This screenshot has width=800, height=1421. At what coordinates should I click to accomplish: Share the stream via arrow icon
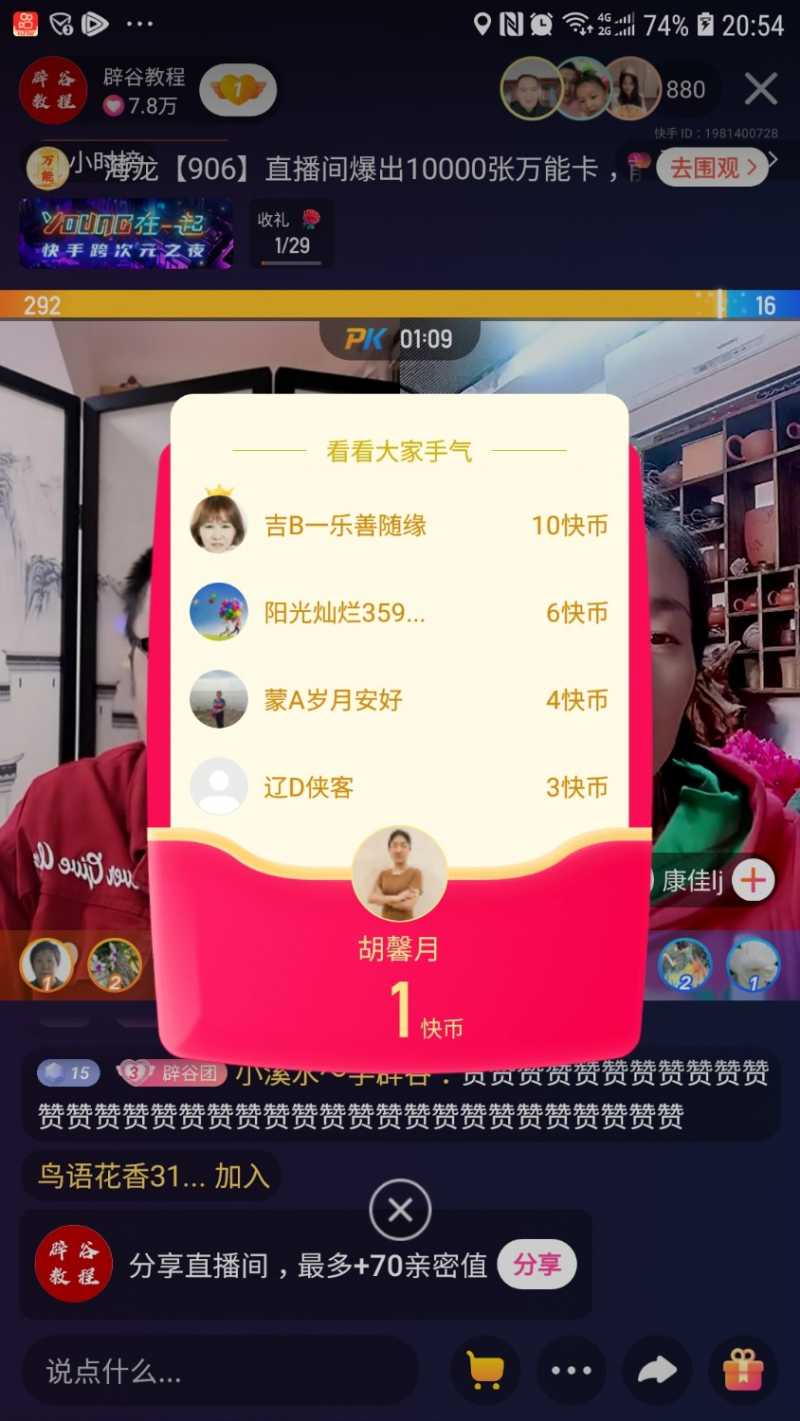tap(657, 1371)
